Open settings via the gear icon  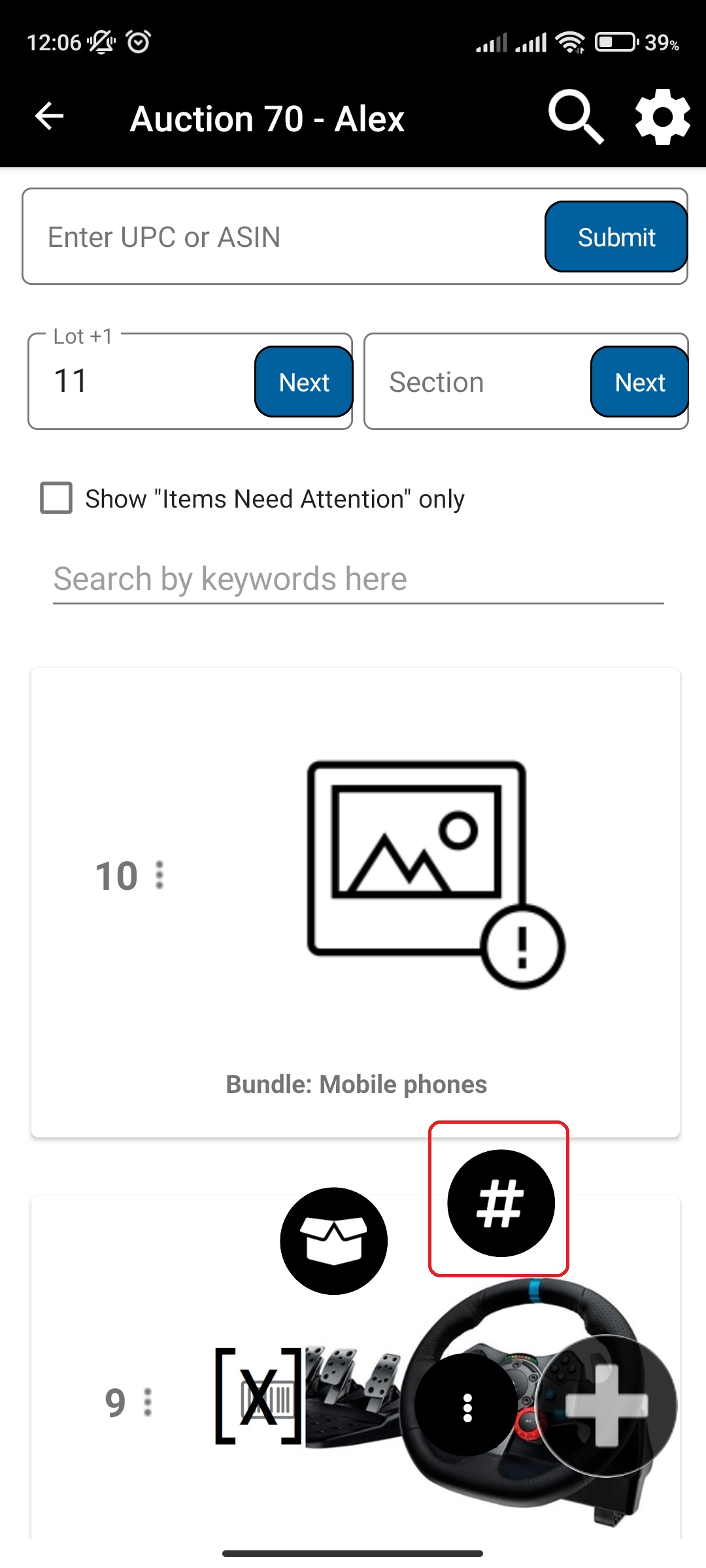(662, 118)
